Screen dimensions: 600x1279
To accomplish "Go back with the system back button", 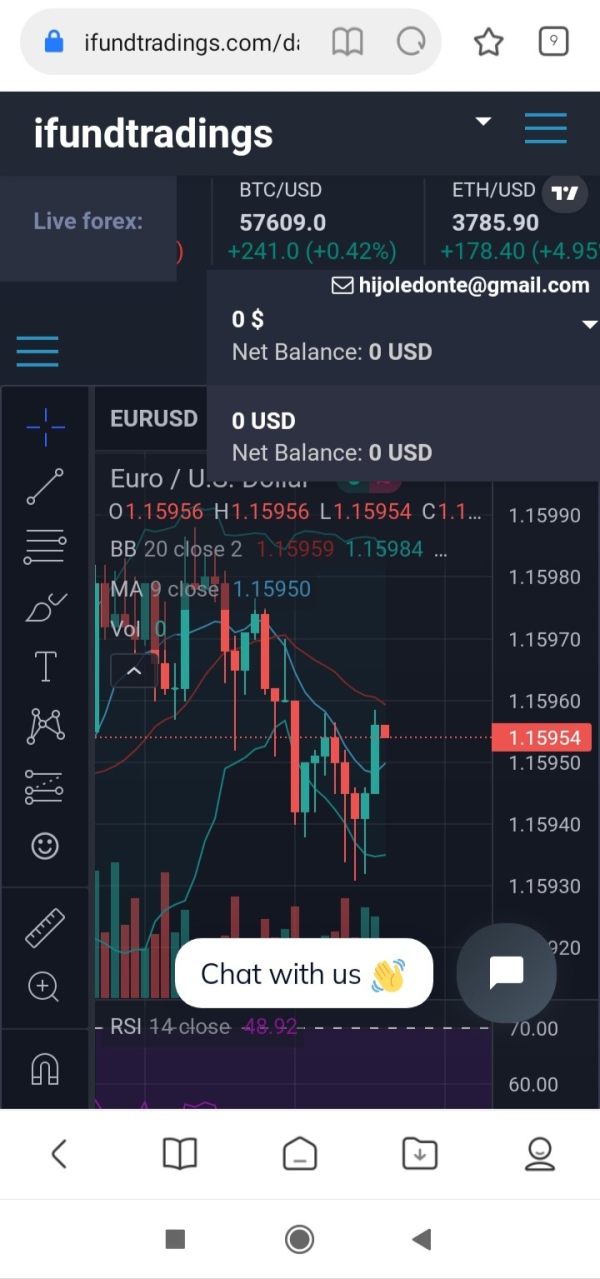I will point(421,1240).
